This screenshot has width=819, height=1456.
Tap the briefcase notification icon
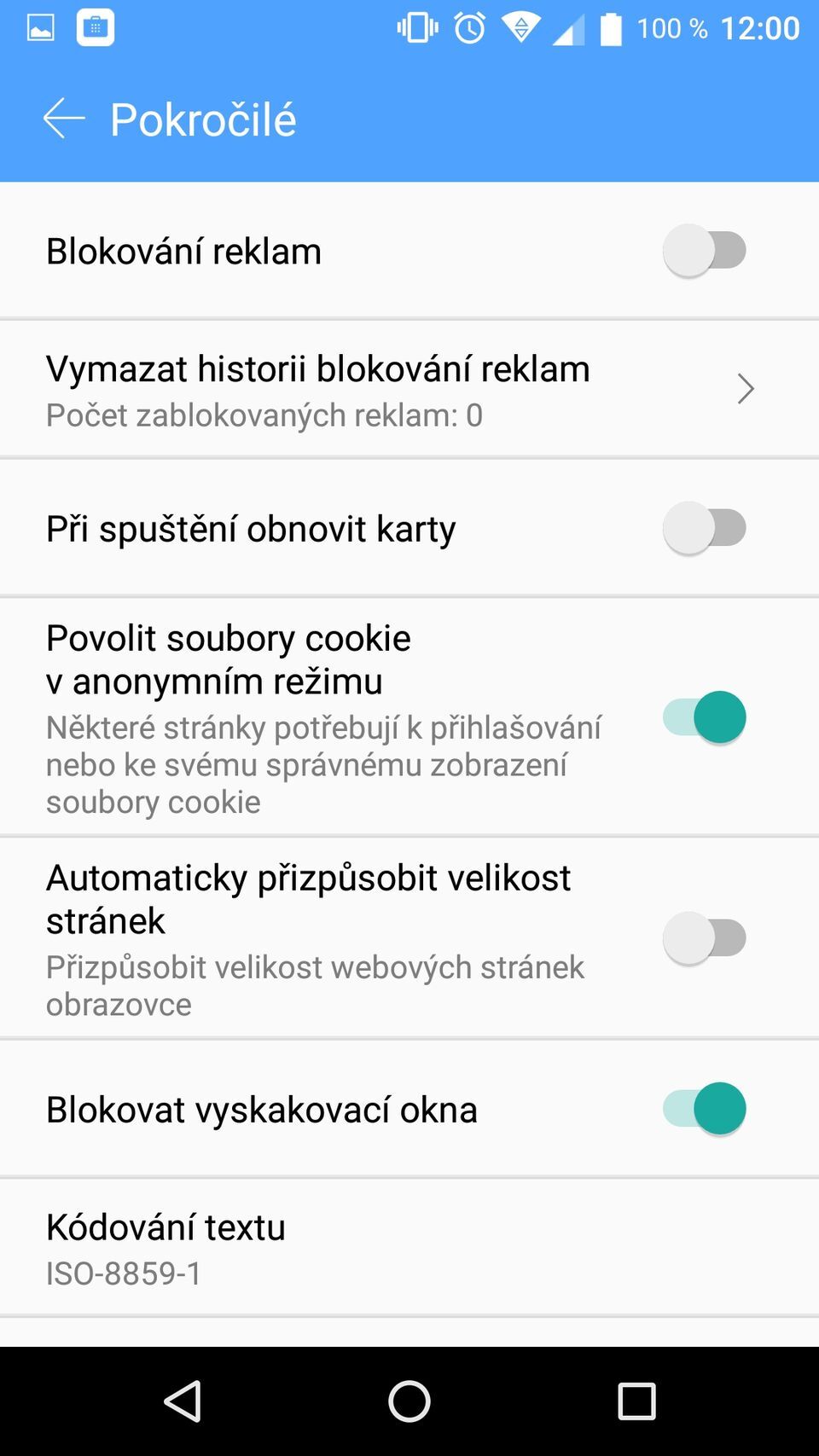click(x=95, y=26)
